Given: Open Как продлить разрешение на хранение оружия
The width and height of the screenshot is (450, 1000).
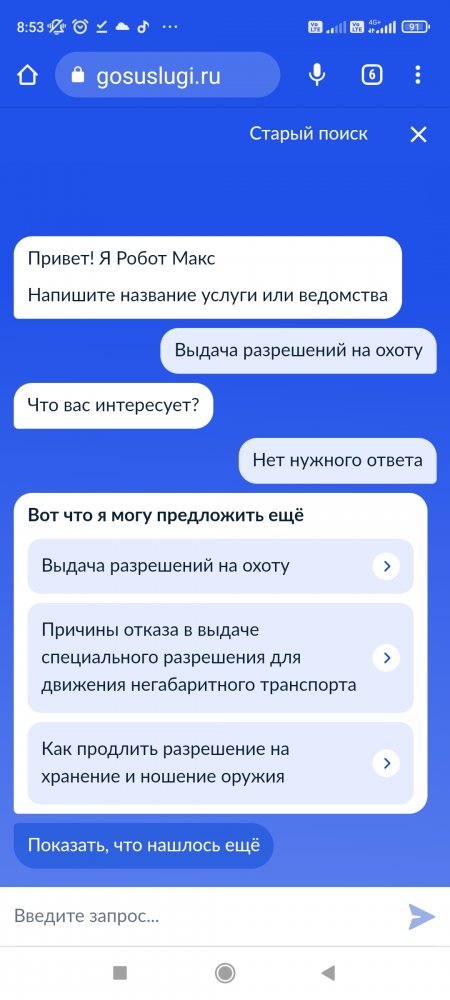Looking at the screenshot, I should [x=221, y=763].
